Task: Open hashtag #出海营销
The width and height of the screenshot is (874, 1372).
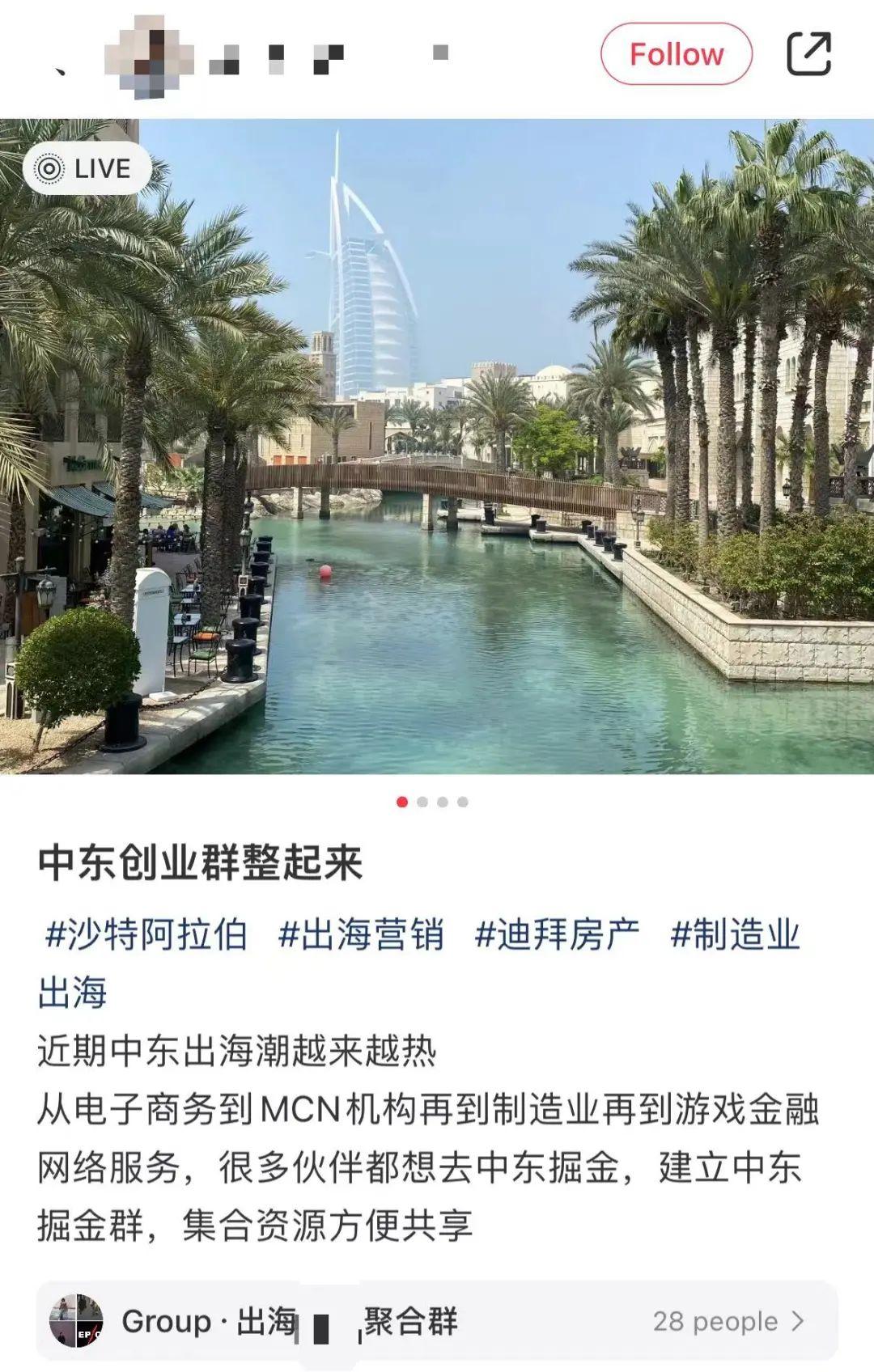Action: click(x=360, y=934)
